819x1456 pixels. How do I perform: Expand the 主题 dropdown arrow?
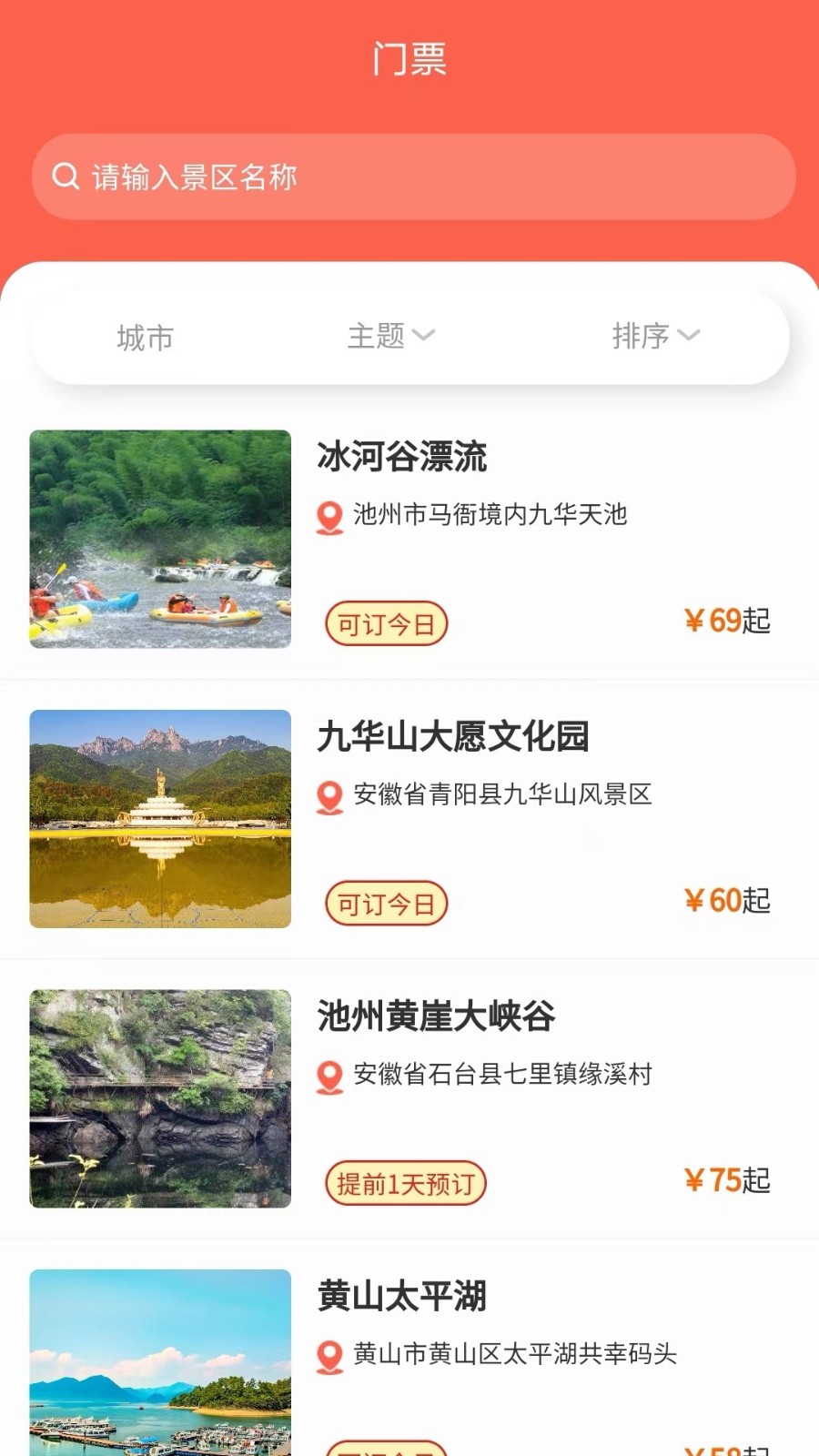click(x=424, y=339)
